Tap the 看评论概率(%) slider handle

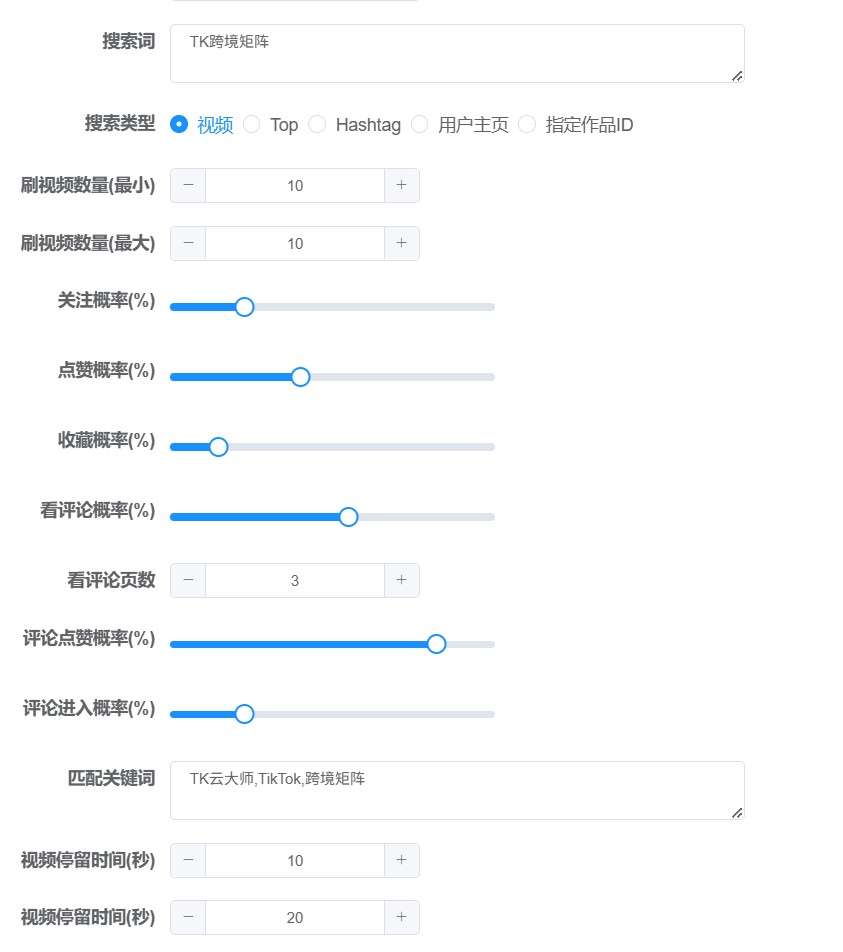348,517
